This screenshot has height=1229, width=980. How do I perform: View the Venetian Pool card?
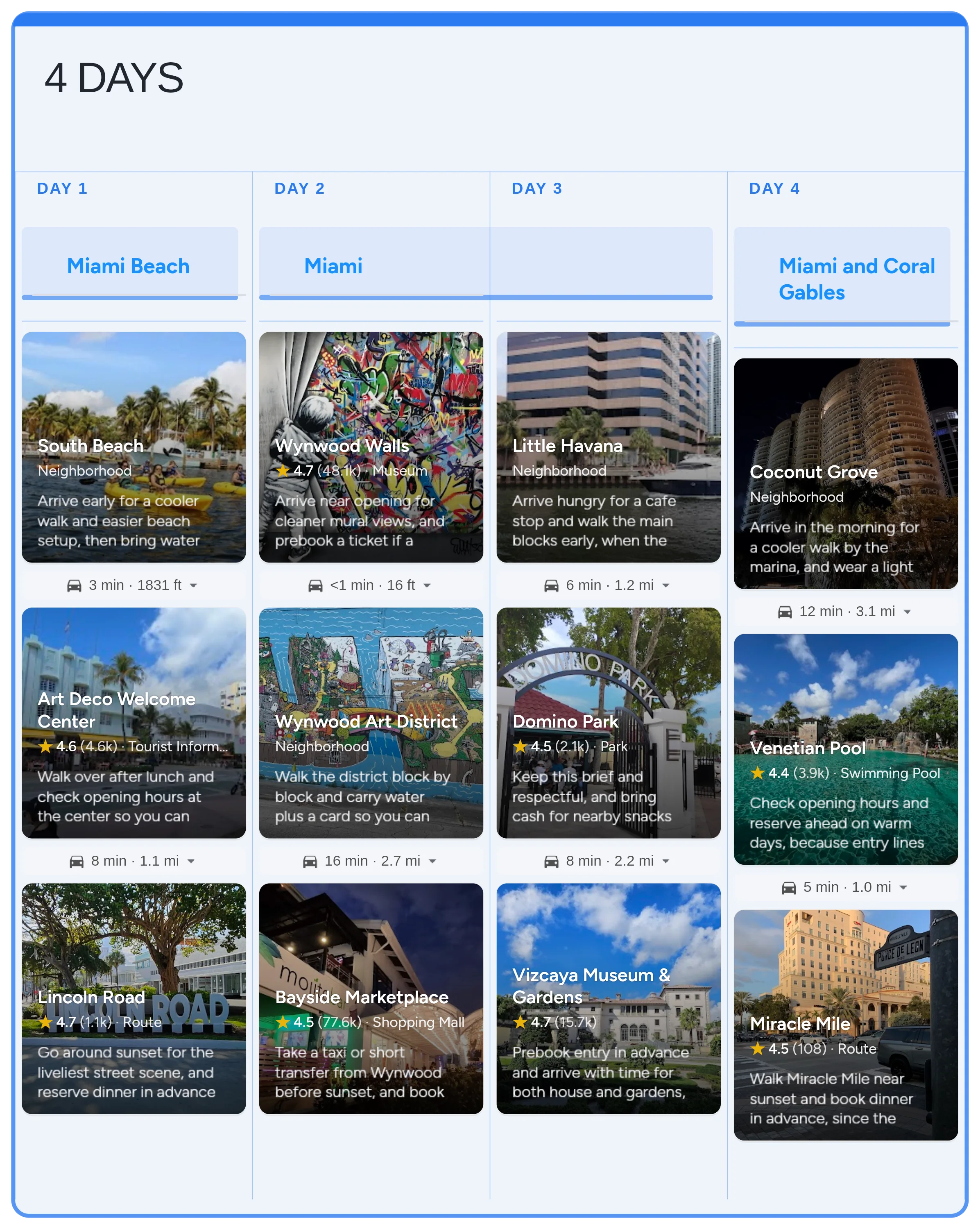point(846,749)
